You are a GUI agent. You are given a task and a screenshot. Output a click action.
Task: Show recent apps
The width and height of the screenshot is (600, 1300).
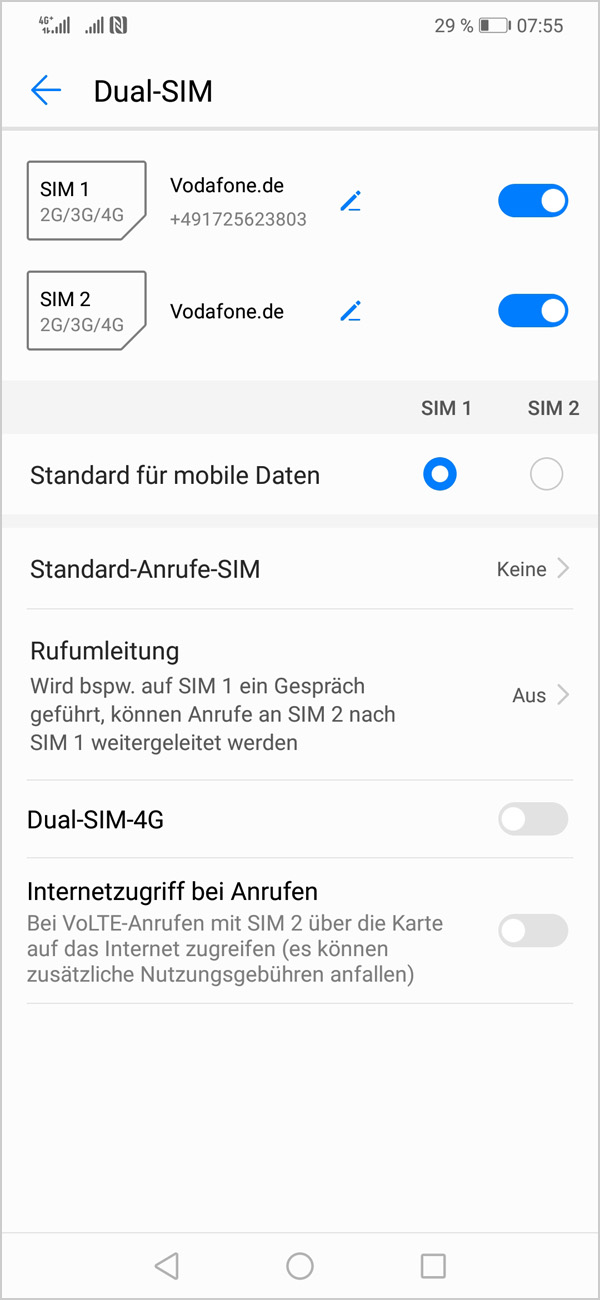click(433, 1266)
